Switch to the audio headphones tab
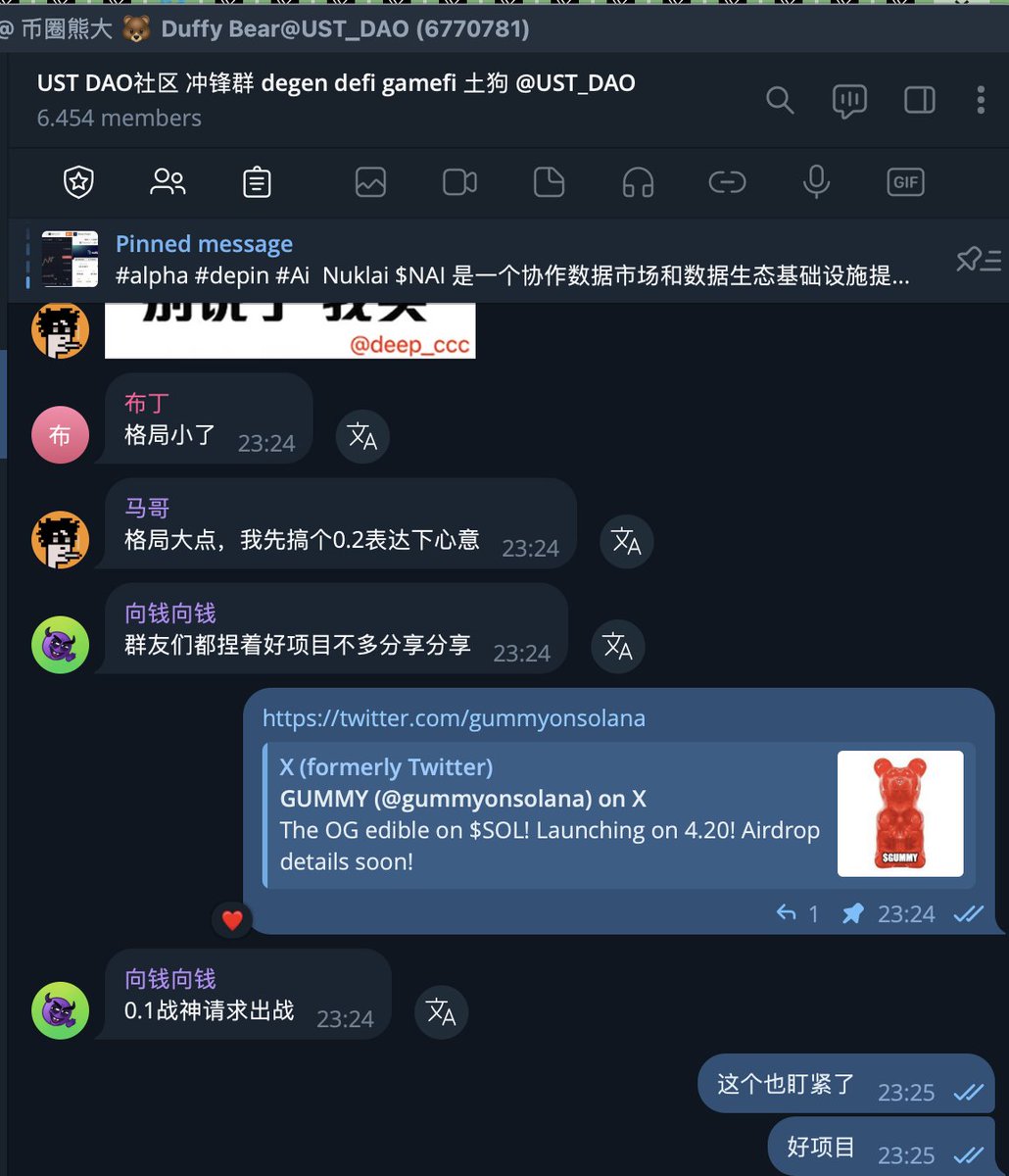Screen dimensions: 1009x1176 pyautogui.click(x=638, y=182)
